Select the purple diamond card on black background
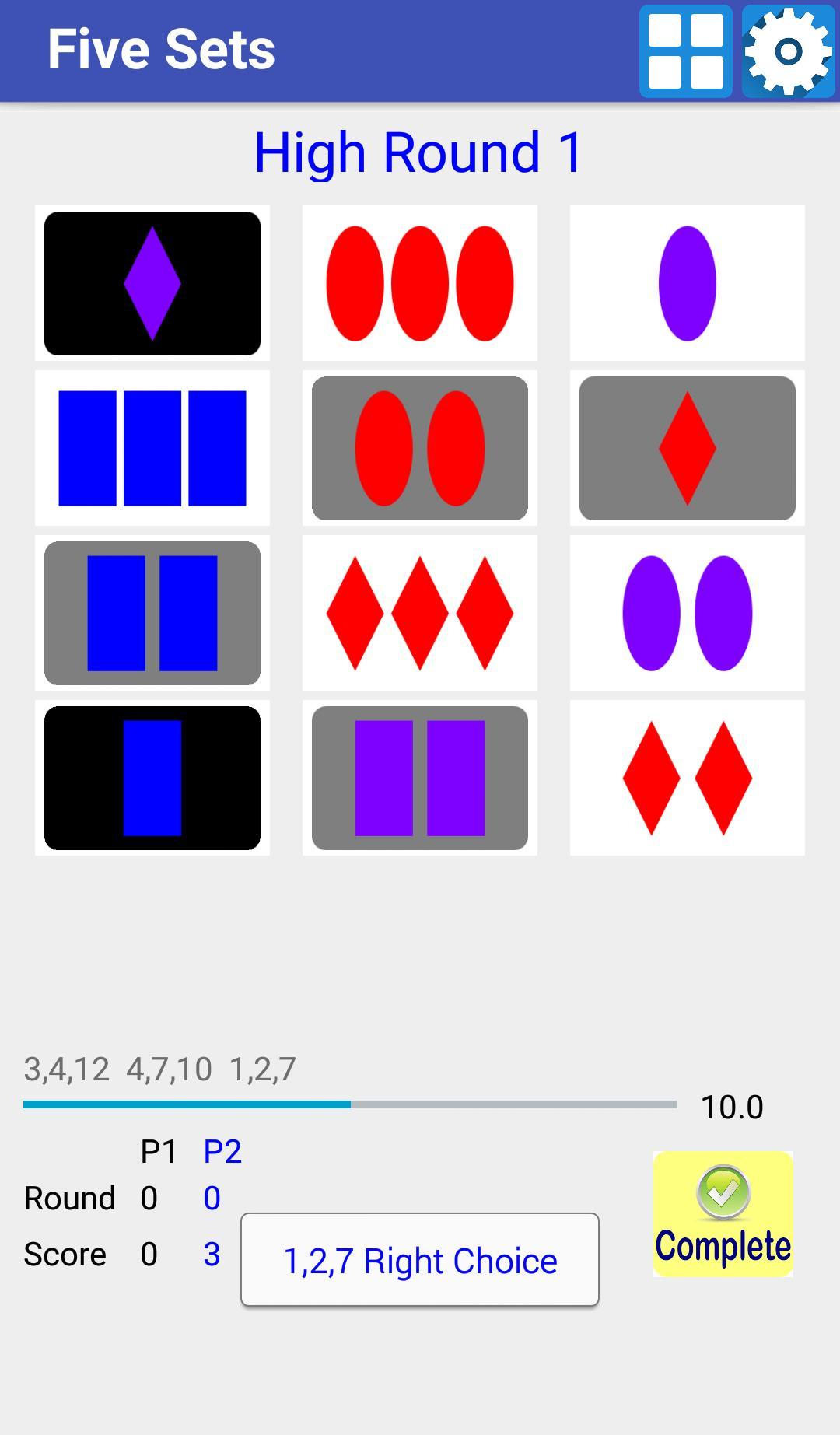 coord(152,282)
